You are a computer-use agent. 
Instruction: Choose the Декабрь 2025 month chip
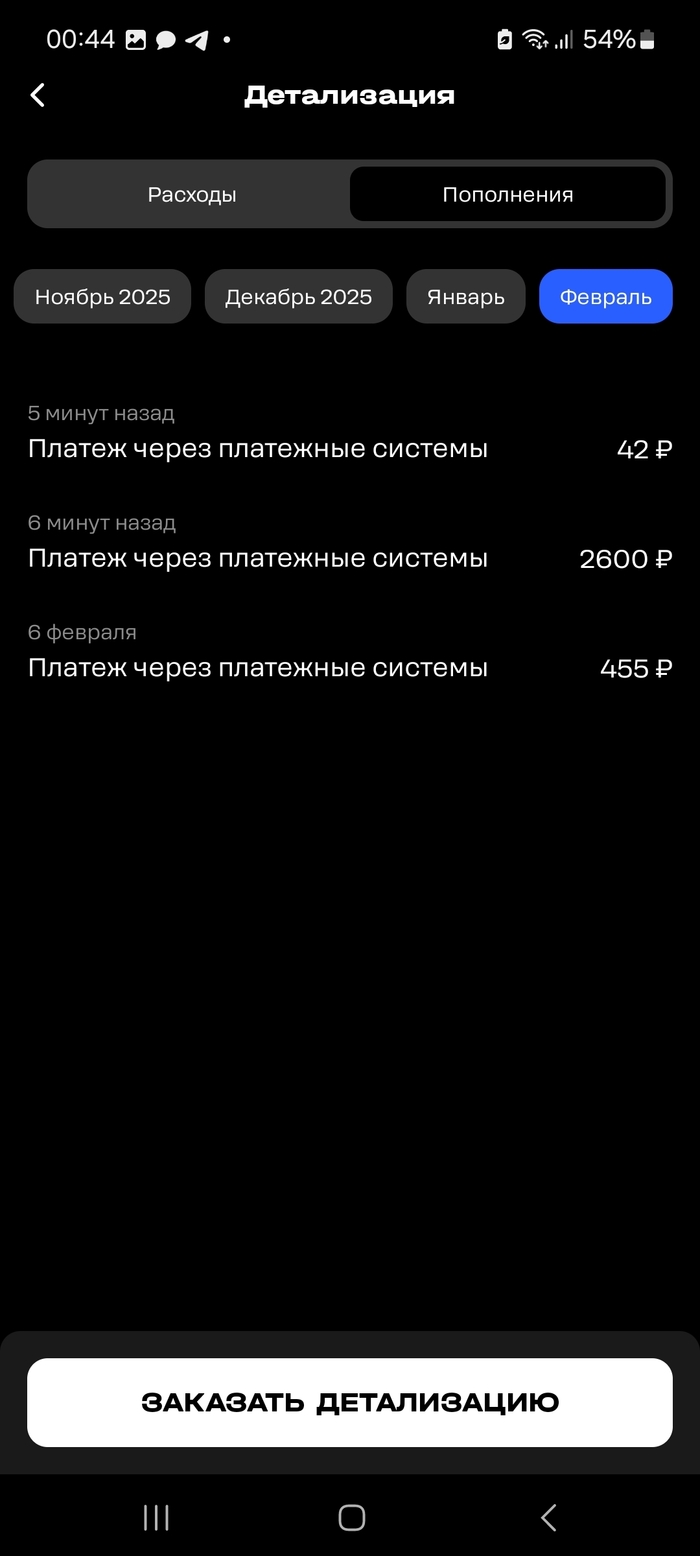(x=298, y=297)
